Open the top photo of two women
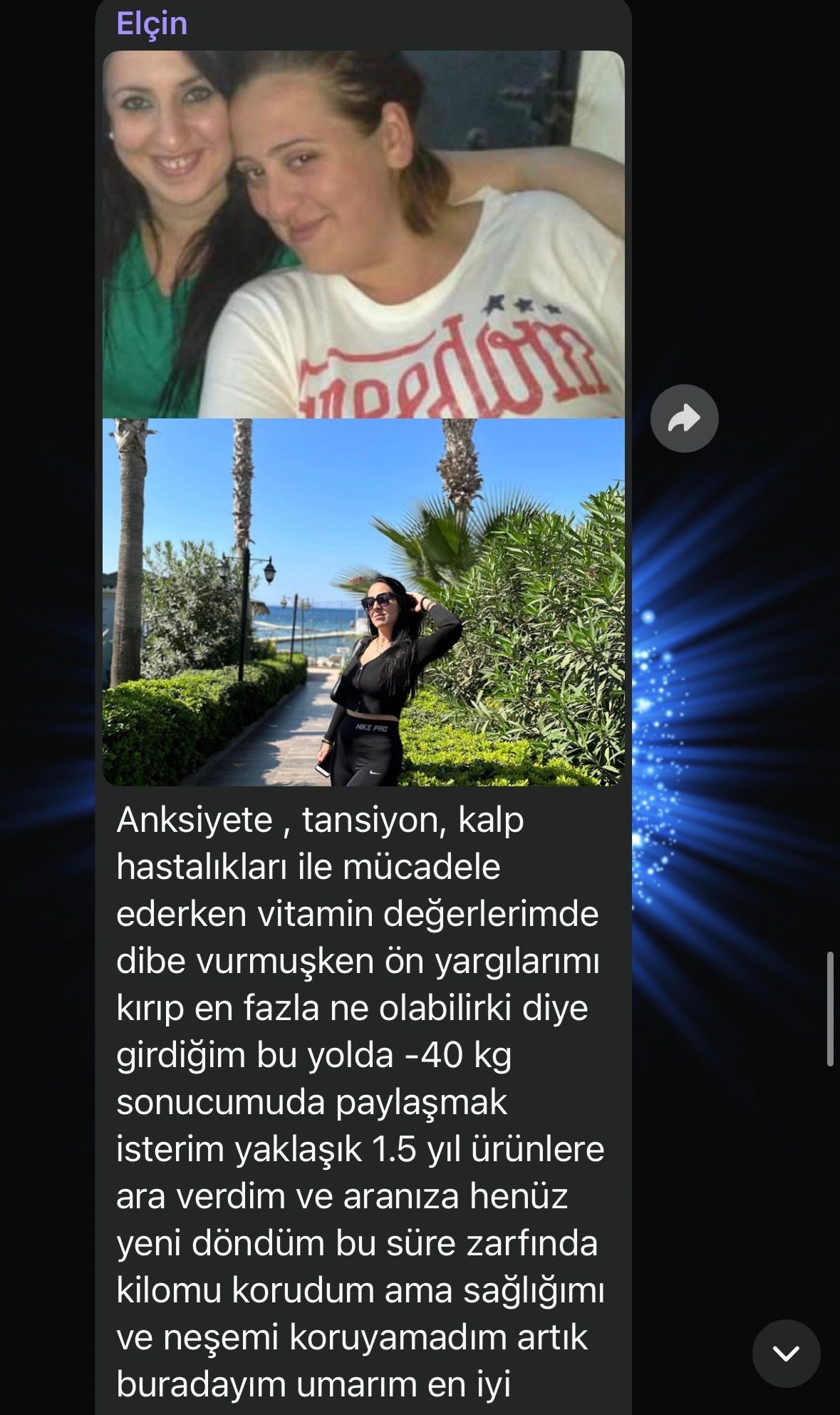The width and height of the screenshot is (840, 1415). click(x=363, y=234)
